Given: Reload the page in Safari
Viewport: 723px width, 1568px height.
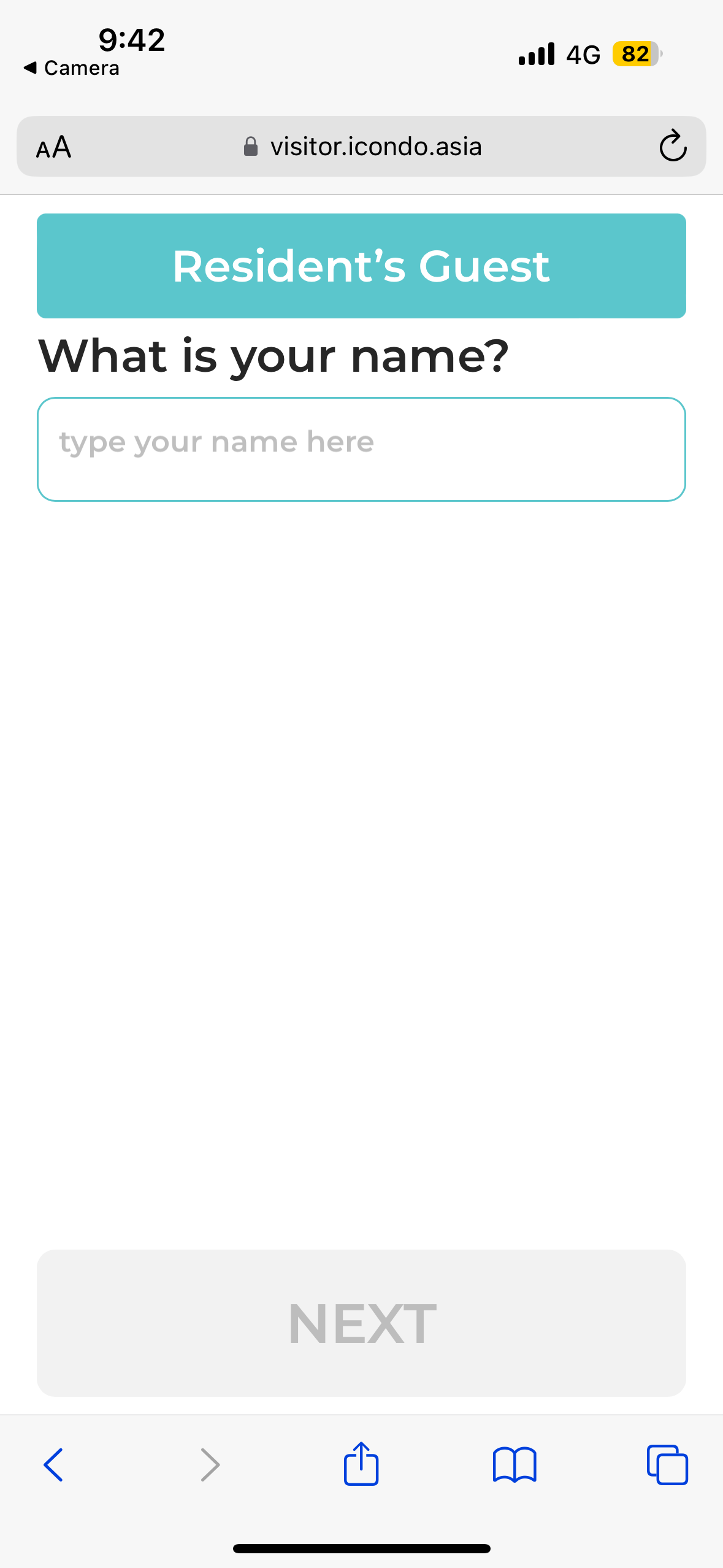Looking at the screenshot, I should pyautogui.click(x=673, y=147).
